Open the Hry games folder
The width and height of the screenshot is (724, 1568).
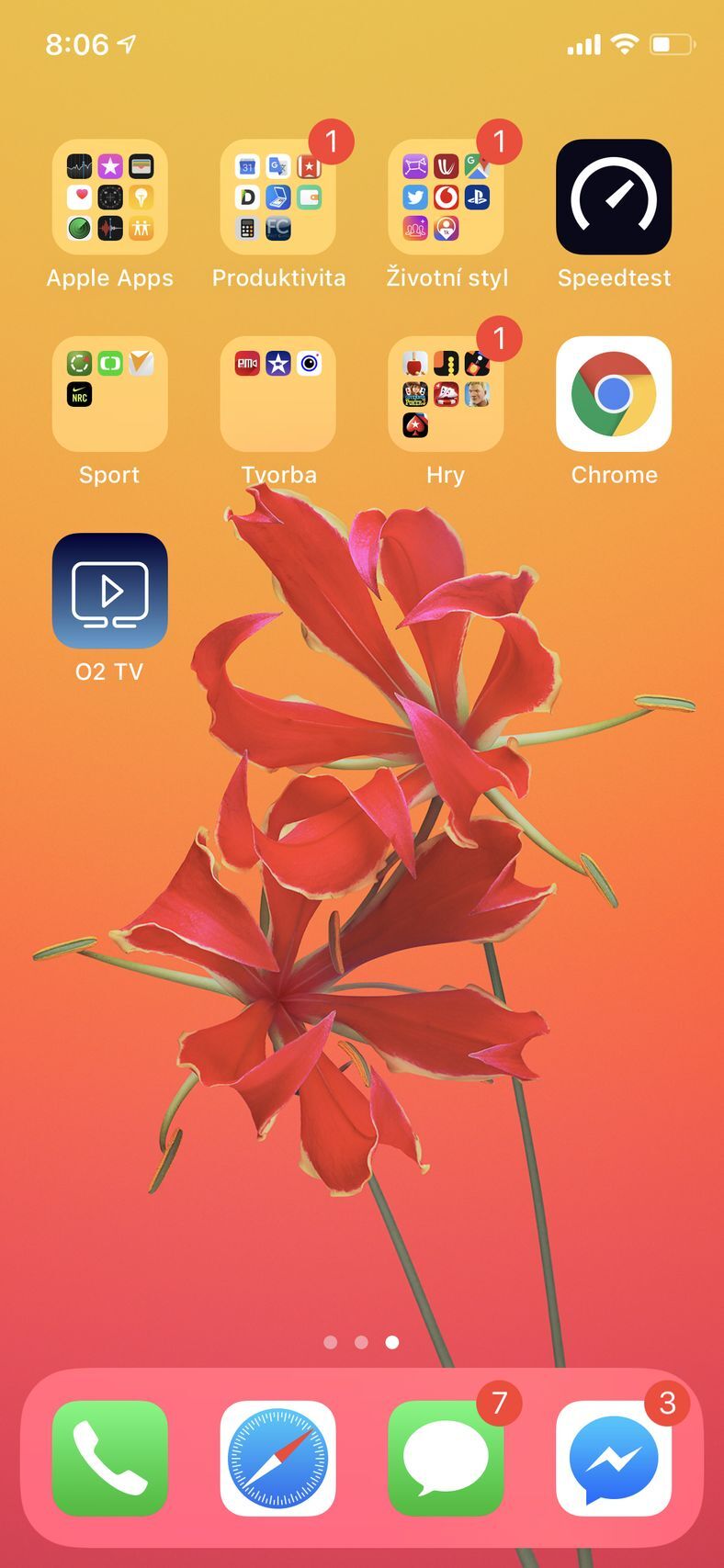[446, 393]
